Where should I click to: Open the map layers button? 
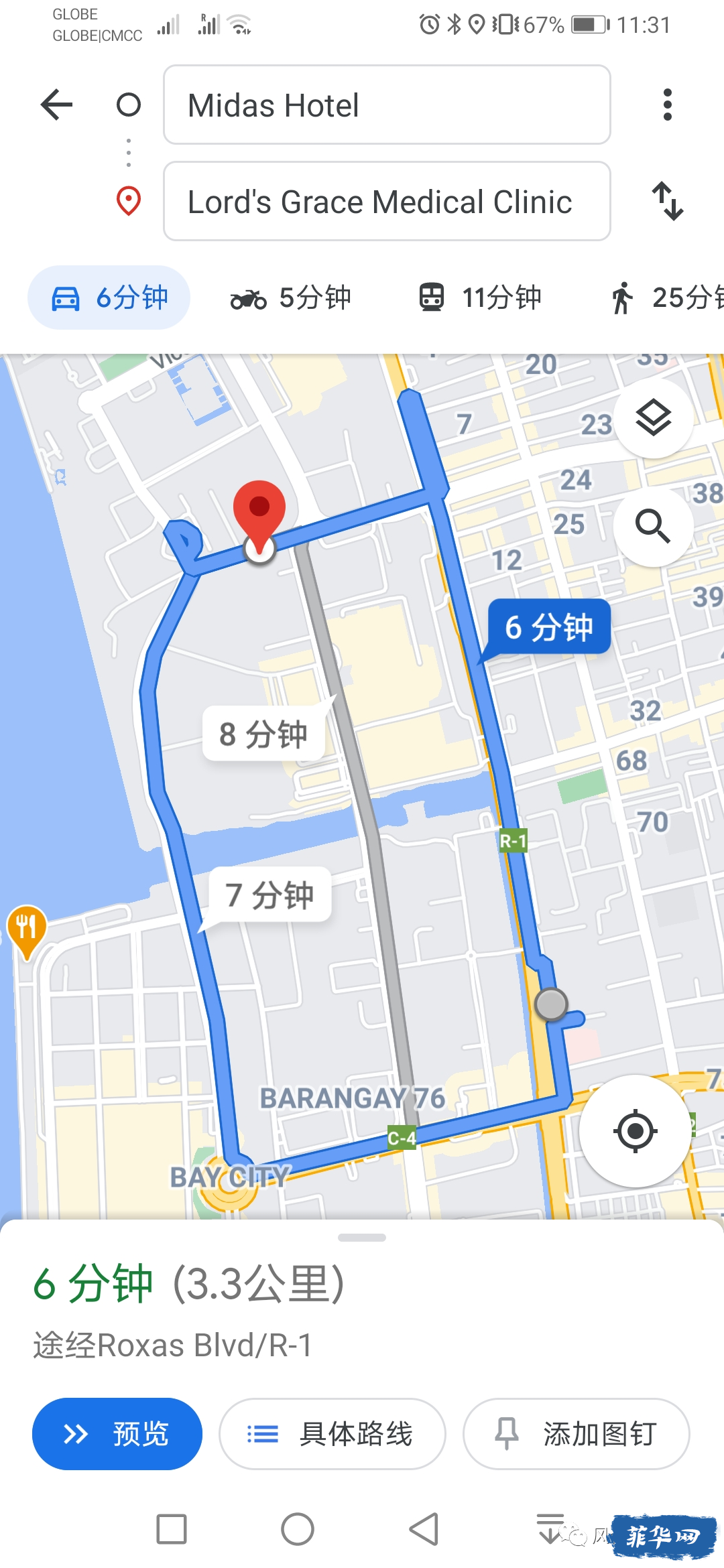pos(653,418)
